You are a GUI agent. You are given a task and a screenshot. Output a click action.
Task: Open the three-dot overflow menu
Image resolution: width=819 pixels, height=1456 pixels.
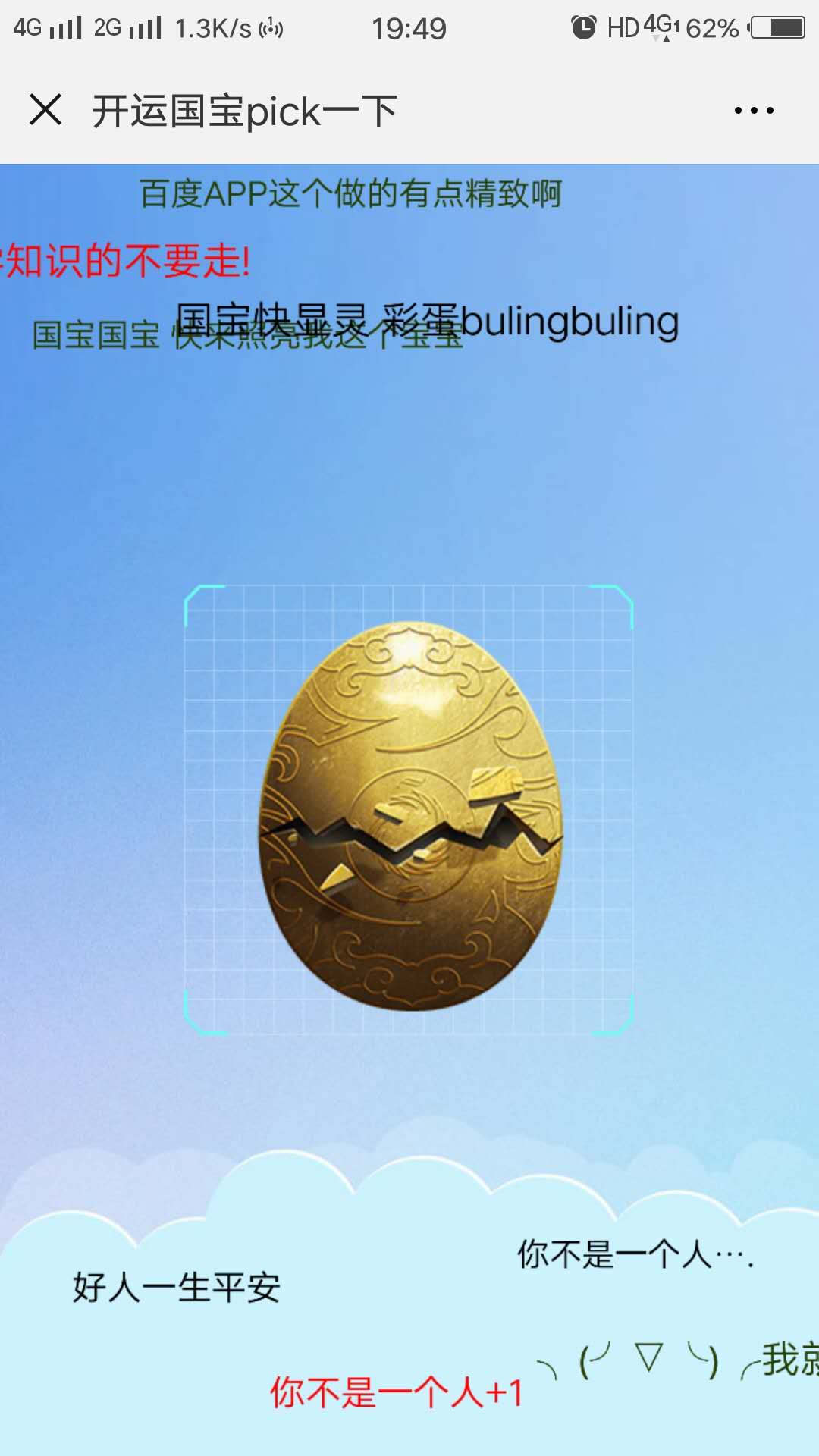(754, 111)
